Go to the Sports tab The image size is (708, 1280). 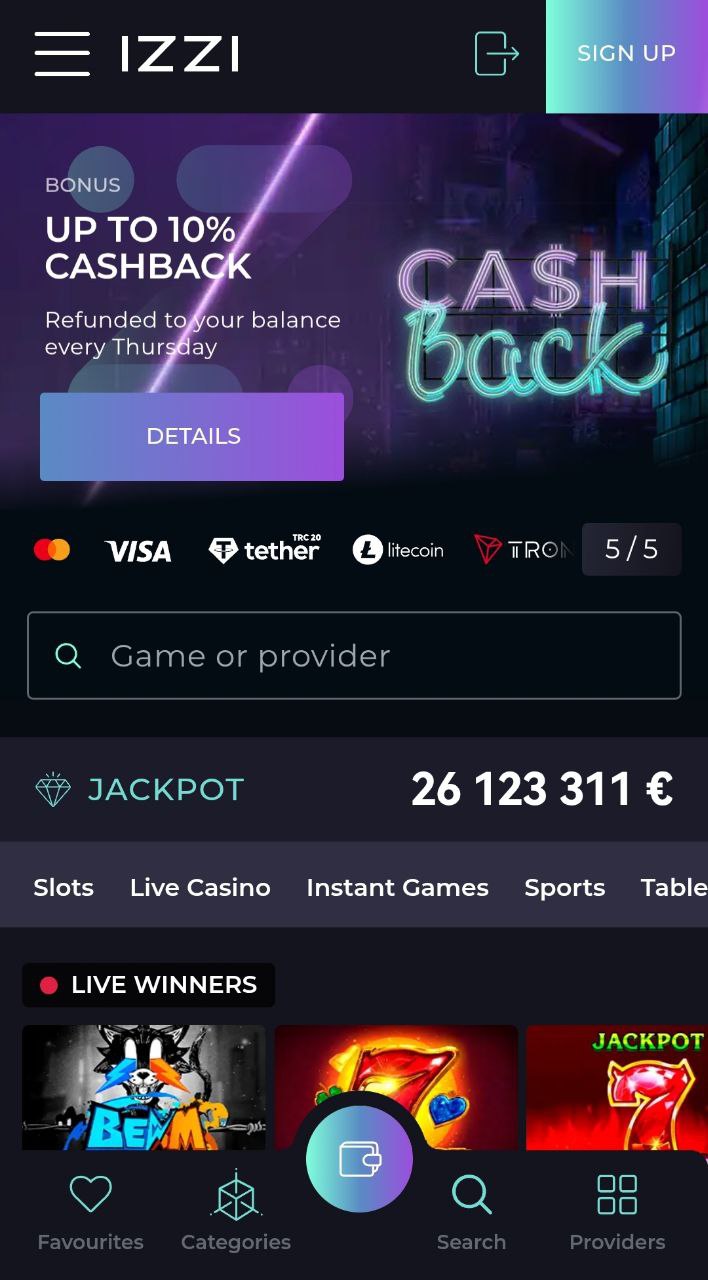tap(565, 887)
